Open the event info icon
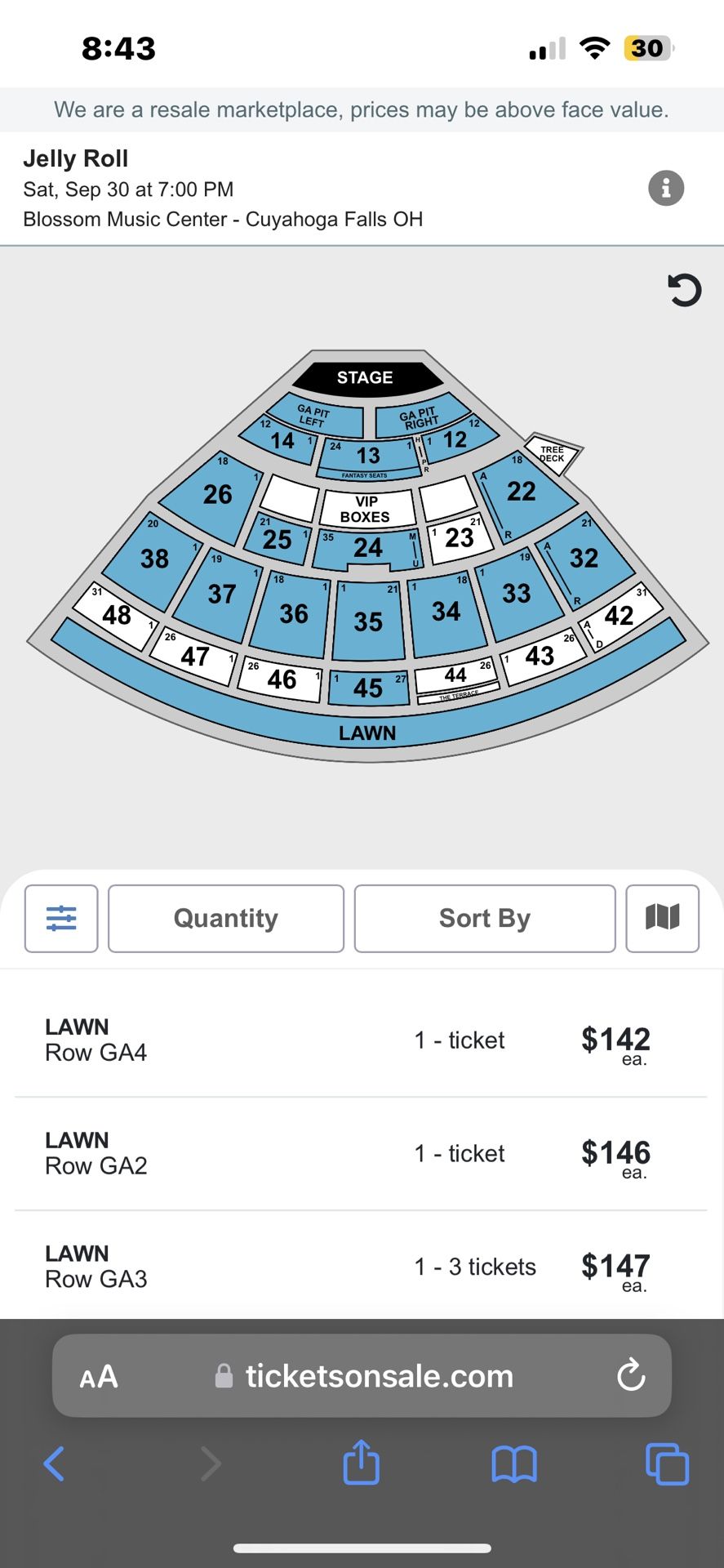The width and height of the screenshot is (724, 1568). (x=666, y=189)
